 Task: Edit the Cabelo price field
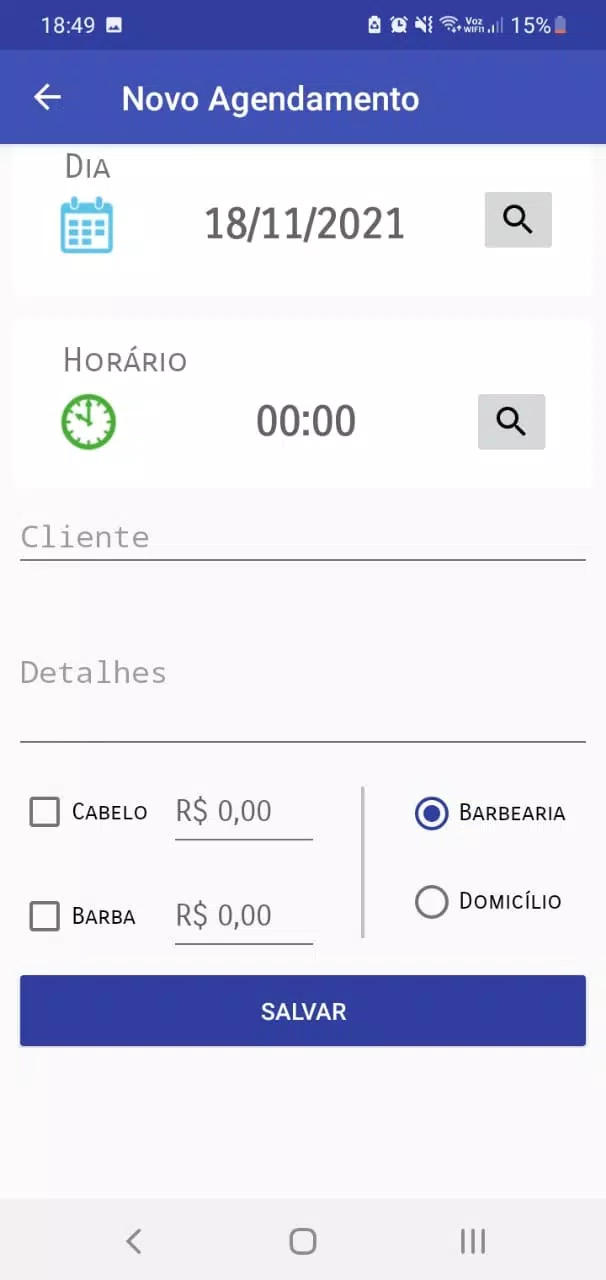coord(243,812)
